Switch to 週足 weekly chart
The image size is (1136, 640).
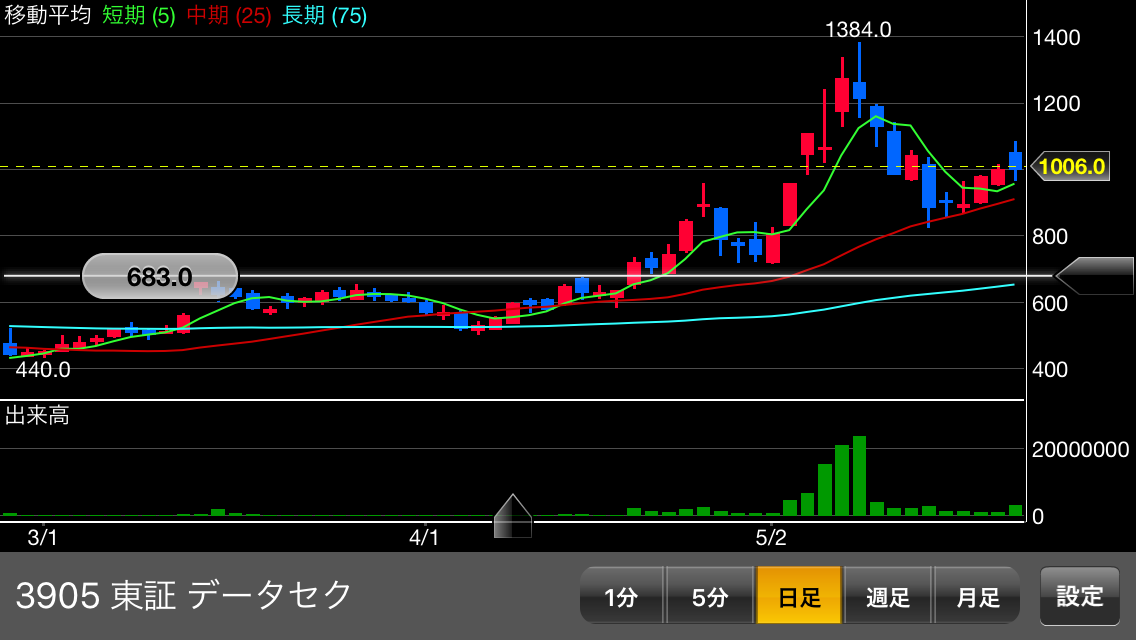pyautogui.click(x=888, y=597)
